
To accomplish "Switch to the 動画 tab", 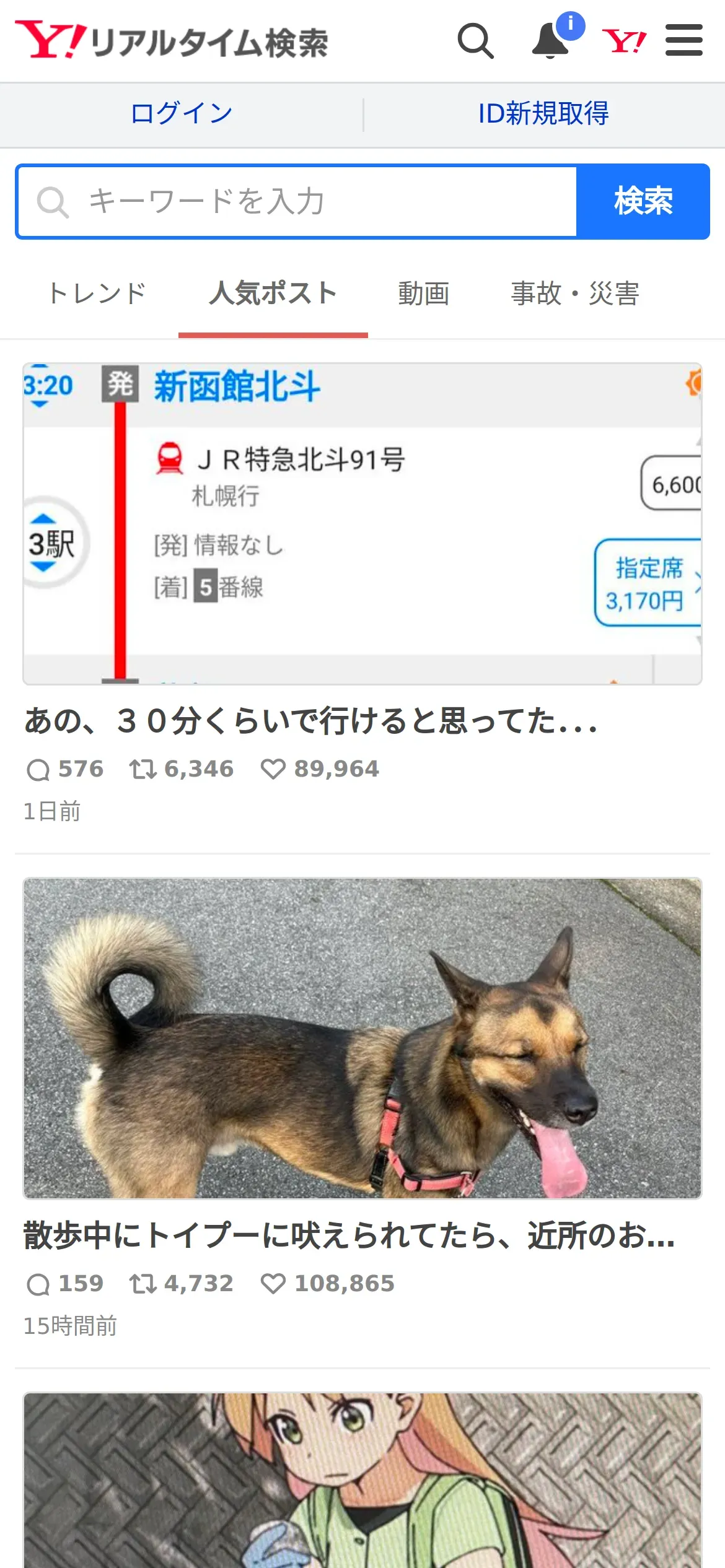I will (x=424, y=294).
